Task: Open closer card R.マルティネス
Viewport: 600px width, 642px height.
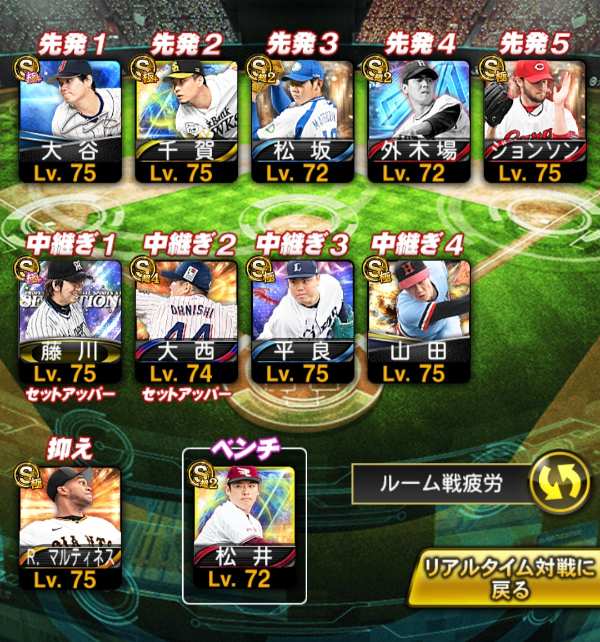Action: (x=70, y=527)
